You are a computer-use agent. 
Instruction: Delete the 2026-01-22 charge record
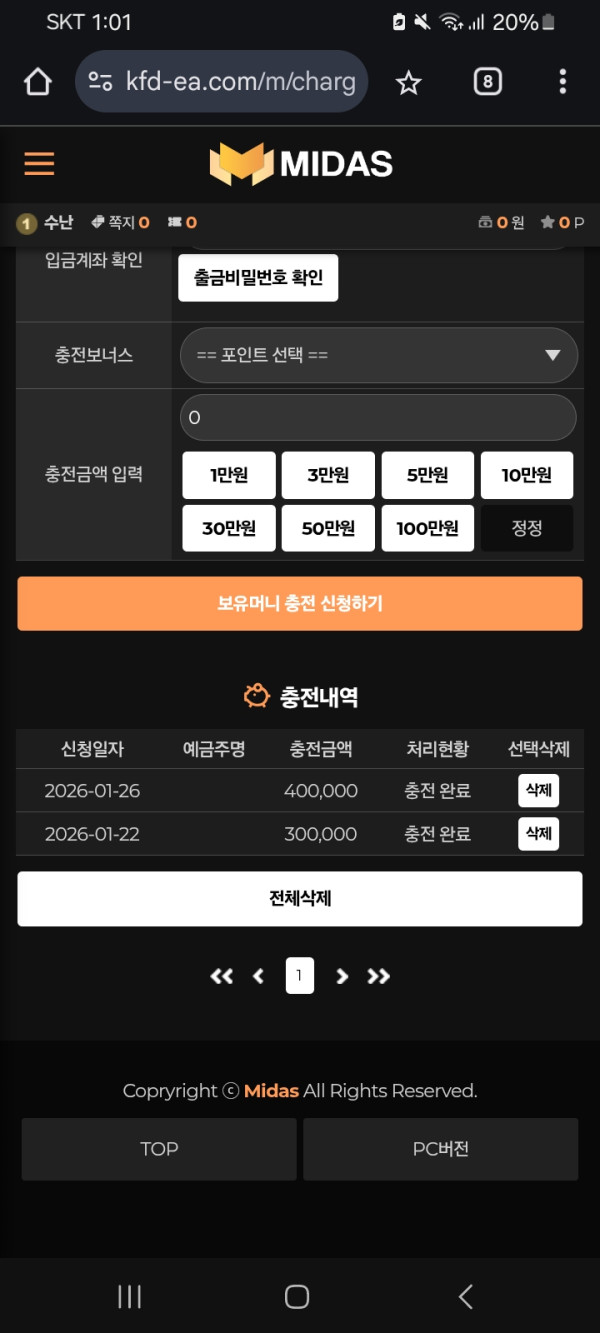[538, 833]
